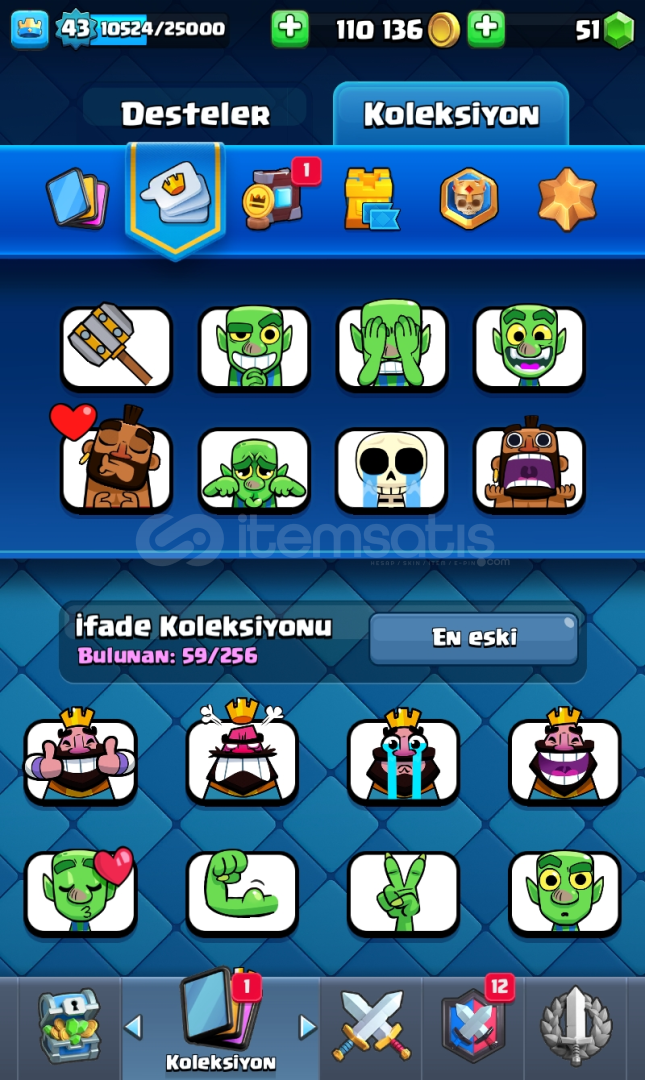The height and width of the screenshot is (1080, 645).
Task: Select the angry King emote
Action: point(242,758)
